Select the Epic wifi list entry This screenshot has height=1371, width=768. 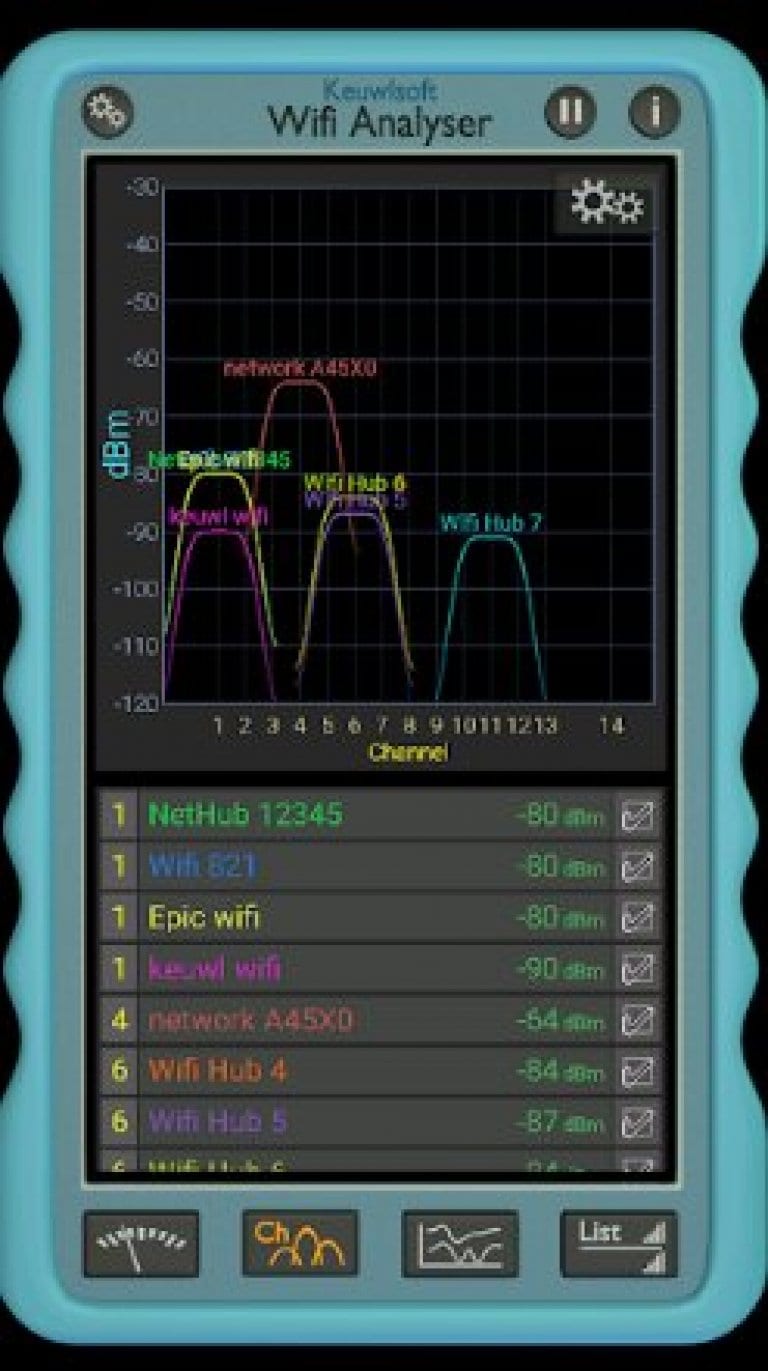tap(300, 918)
